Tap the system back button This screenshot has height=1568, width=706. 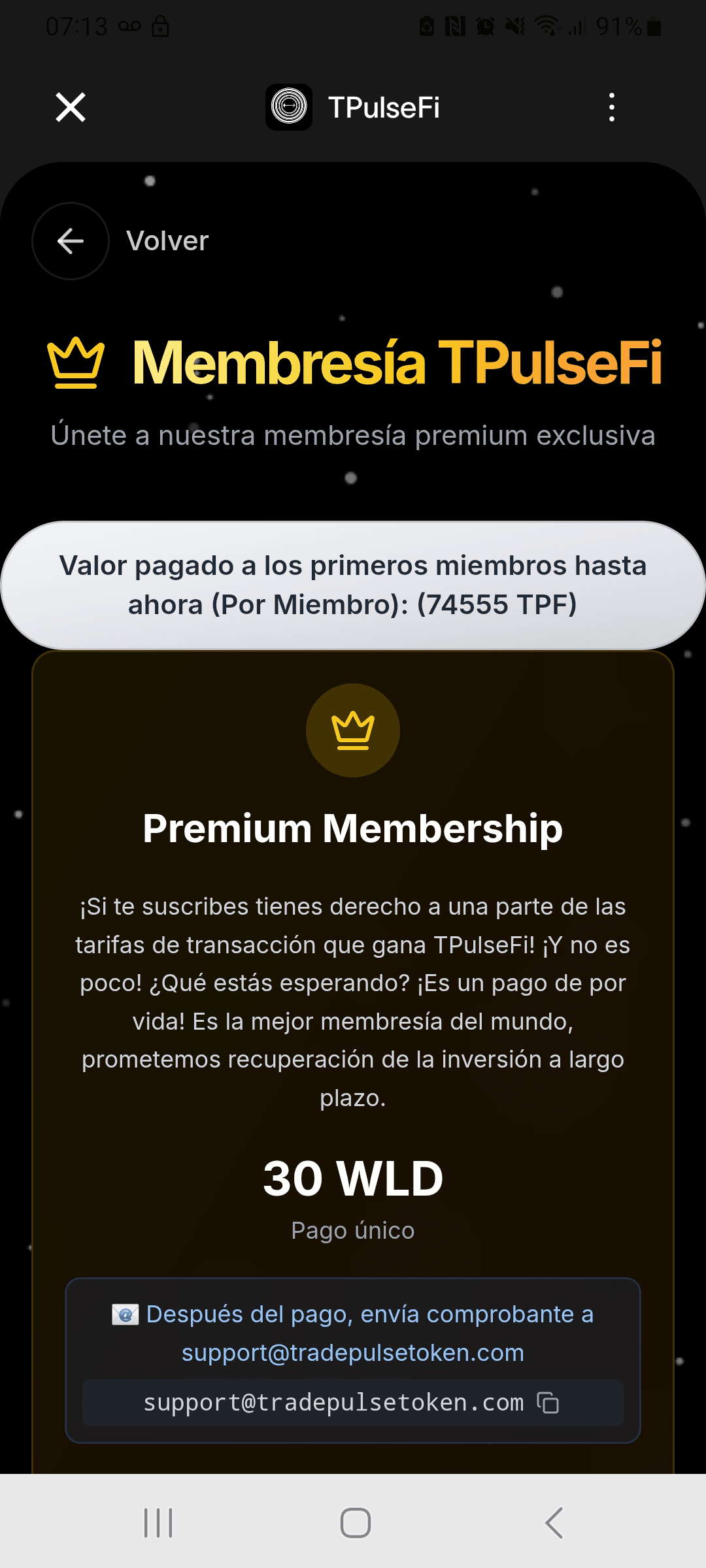click(554, 1523)
